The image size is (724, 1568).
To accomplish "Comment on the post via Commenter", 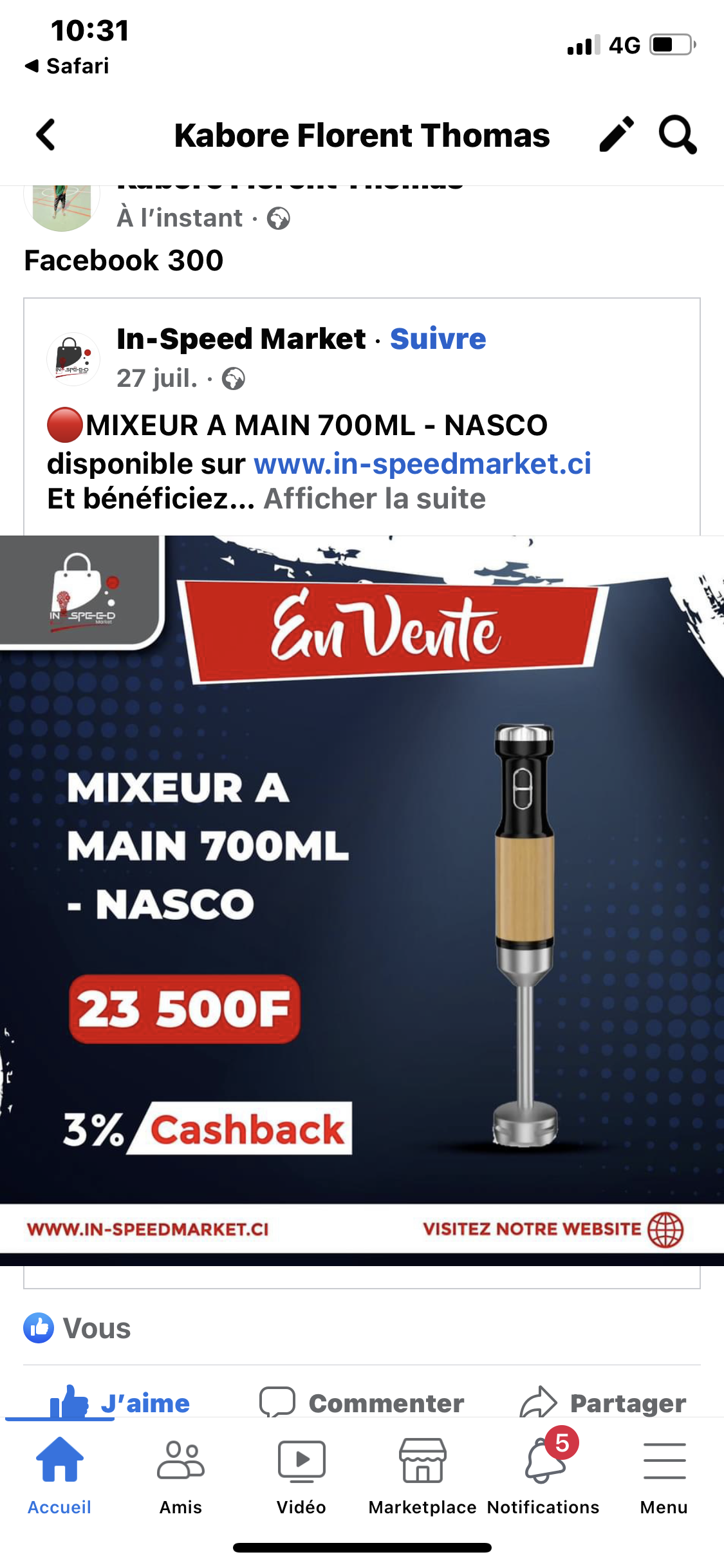I will 362,1403.
